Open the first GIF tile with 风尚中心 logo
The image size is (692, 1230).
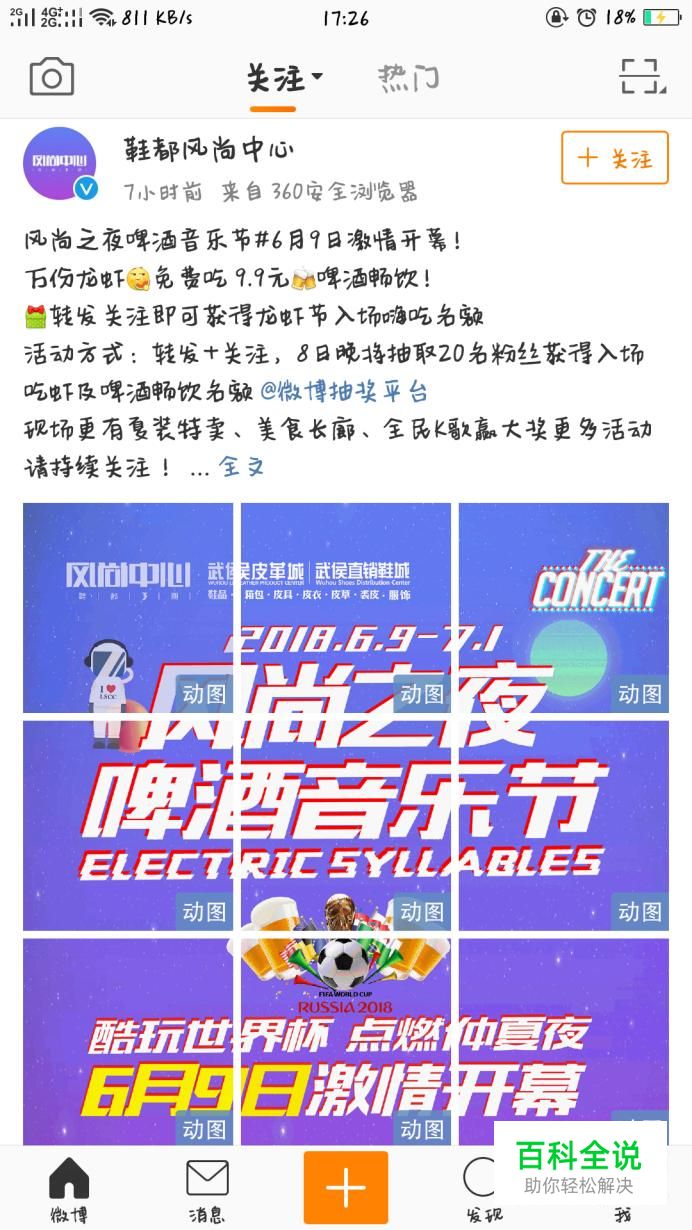tap(128, 607)
